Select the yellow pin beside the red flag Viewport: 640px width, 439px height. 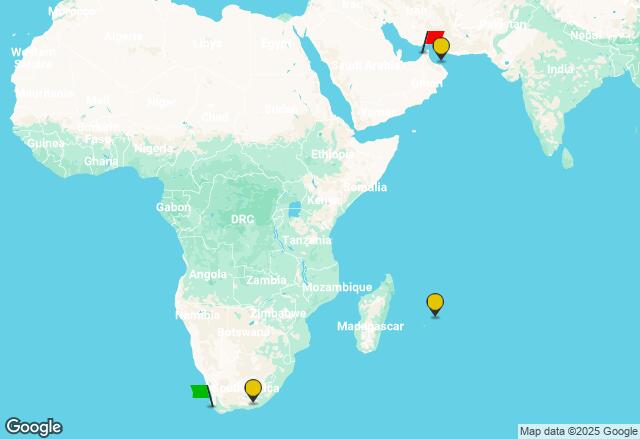[441, 48]
